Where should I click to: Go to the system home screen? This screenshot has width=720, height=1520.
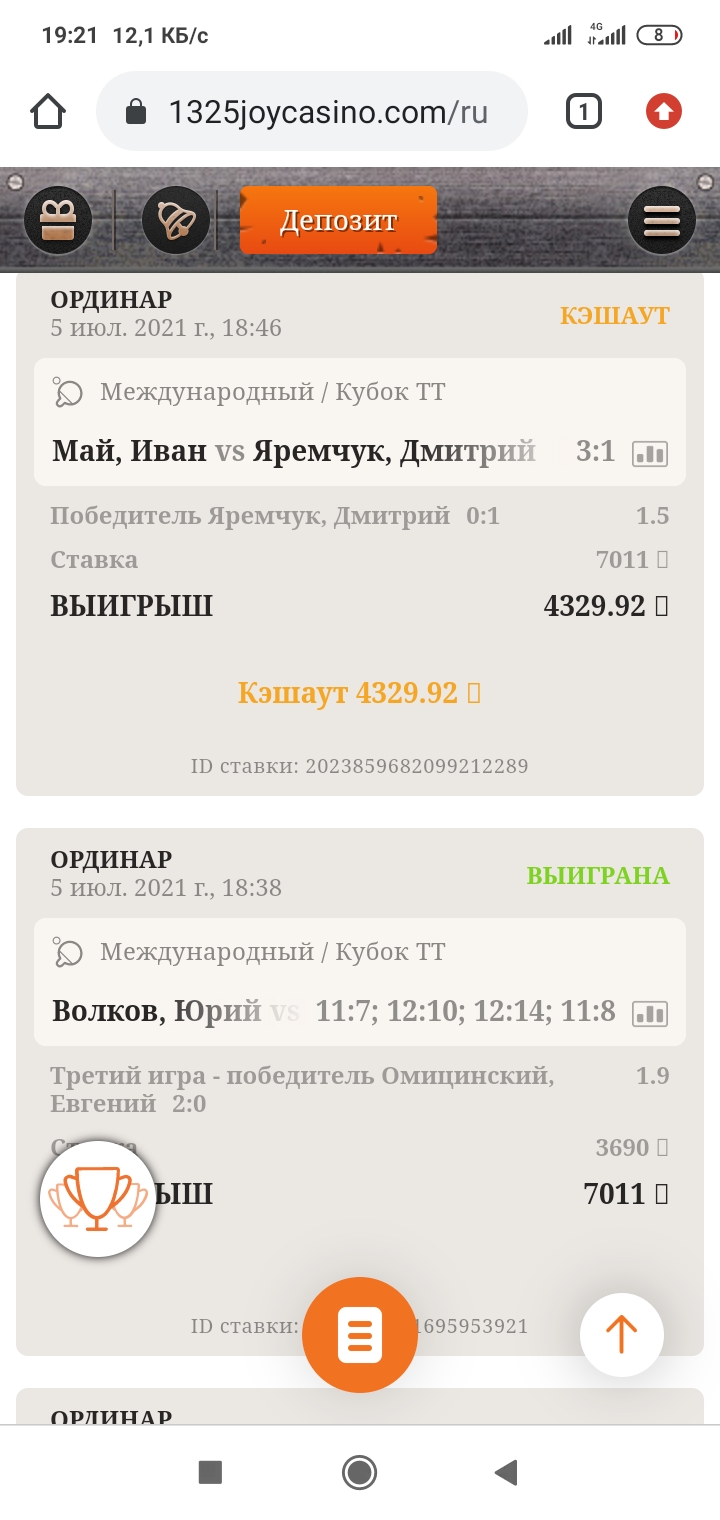[359, 1472]
